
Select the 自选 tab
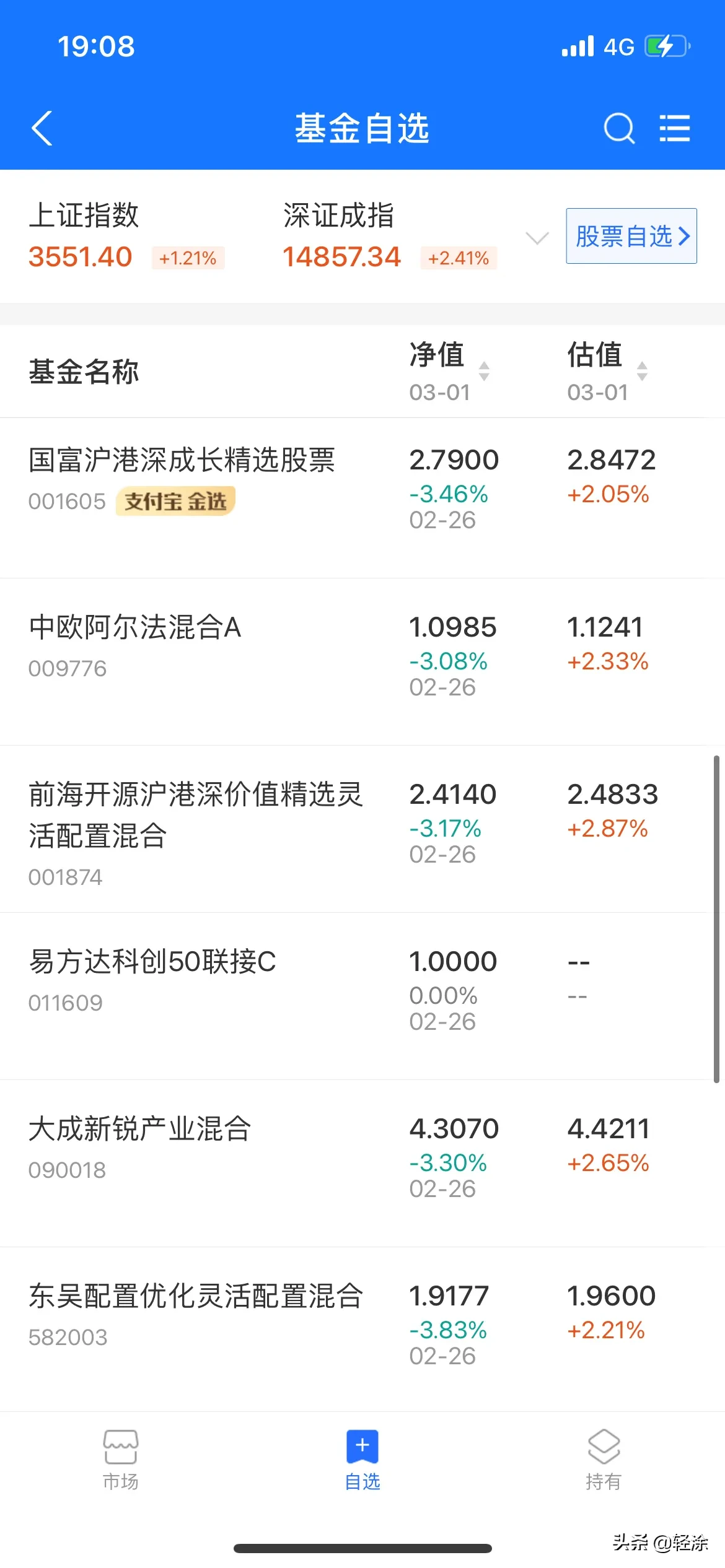[362, 1460]
